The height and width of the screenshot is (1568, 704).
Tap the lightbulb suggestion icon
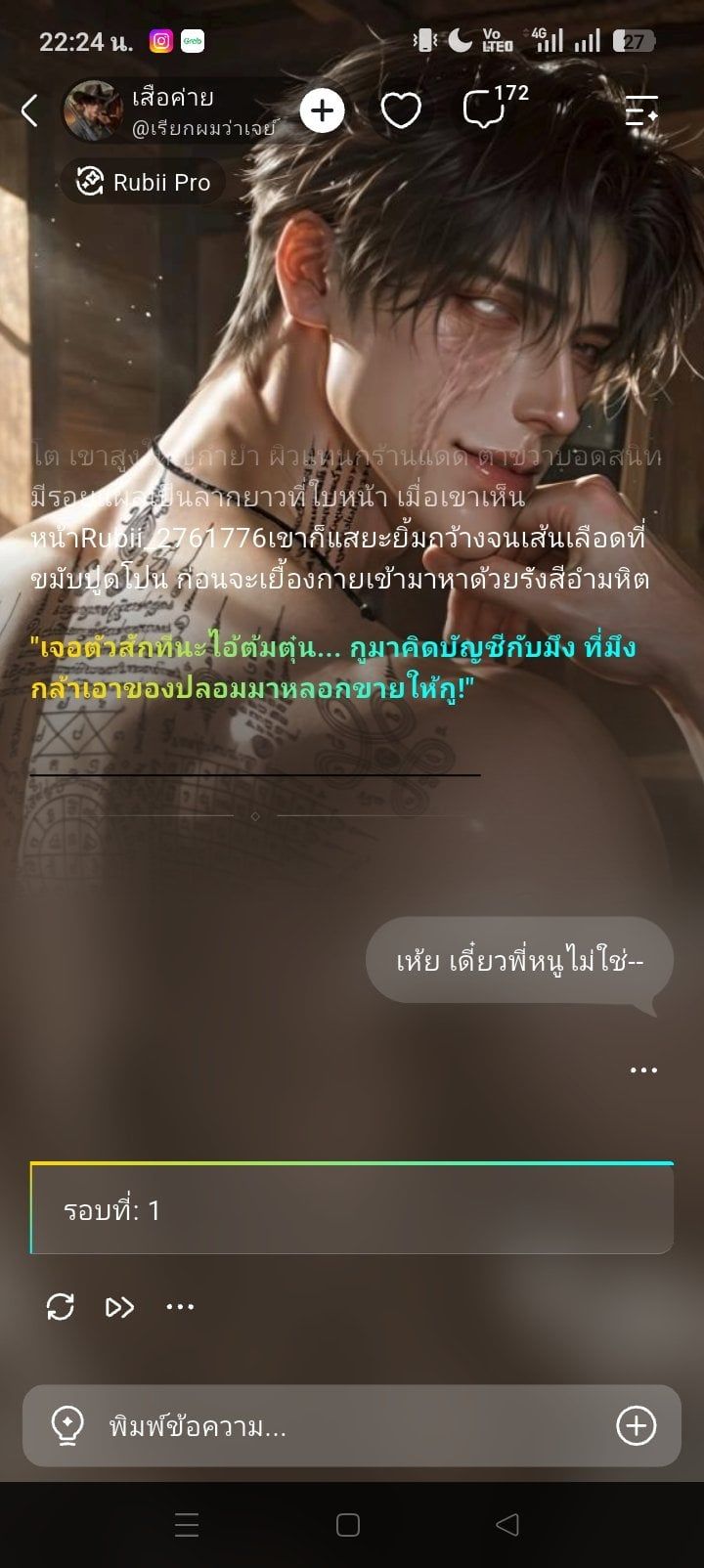point(66,1426)
